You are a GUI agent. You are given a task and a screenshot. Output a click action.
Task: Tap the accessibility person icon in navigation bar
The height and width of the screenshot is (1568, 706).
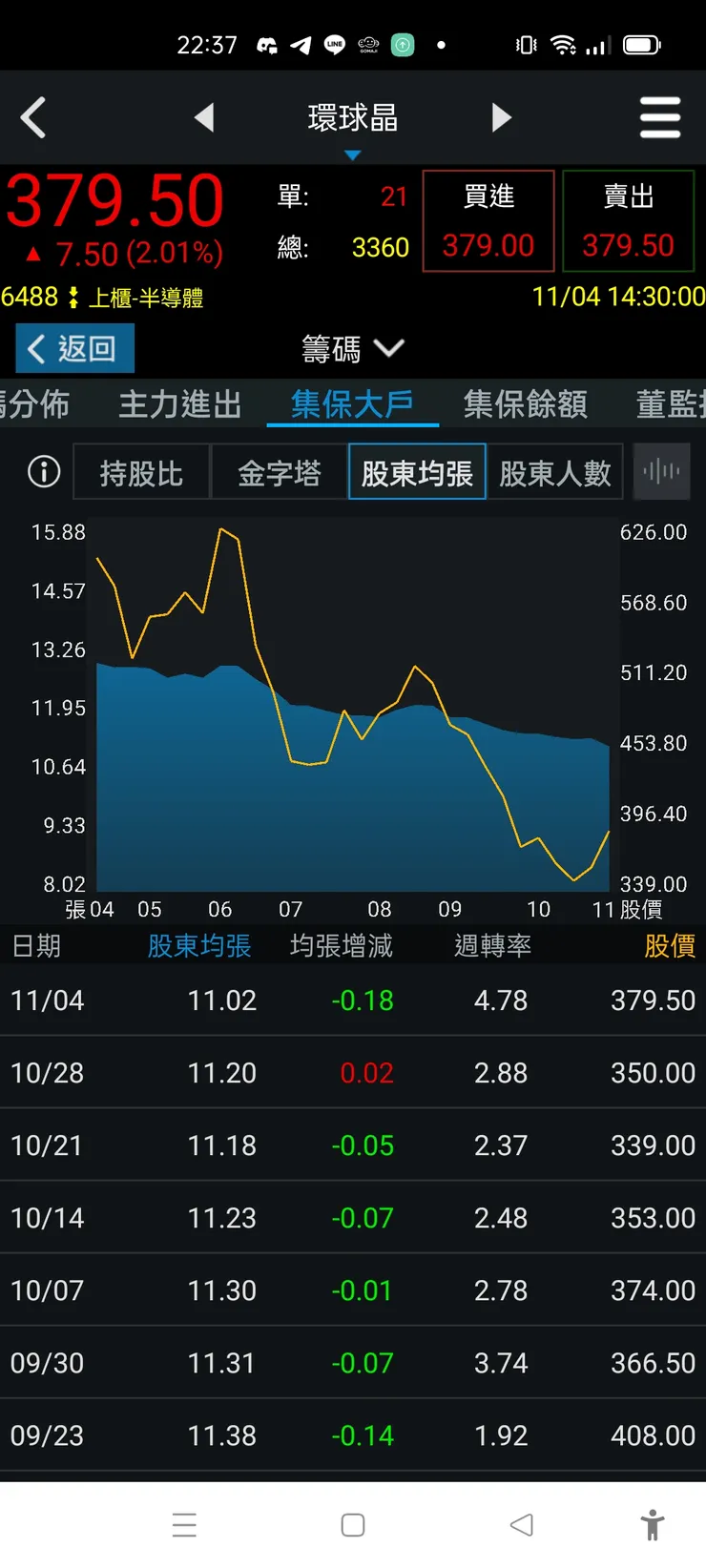[x=653, y=1525]
